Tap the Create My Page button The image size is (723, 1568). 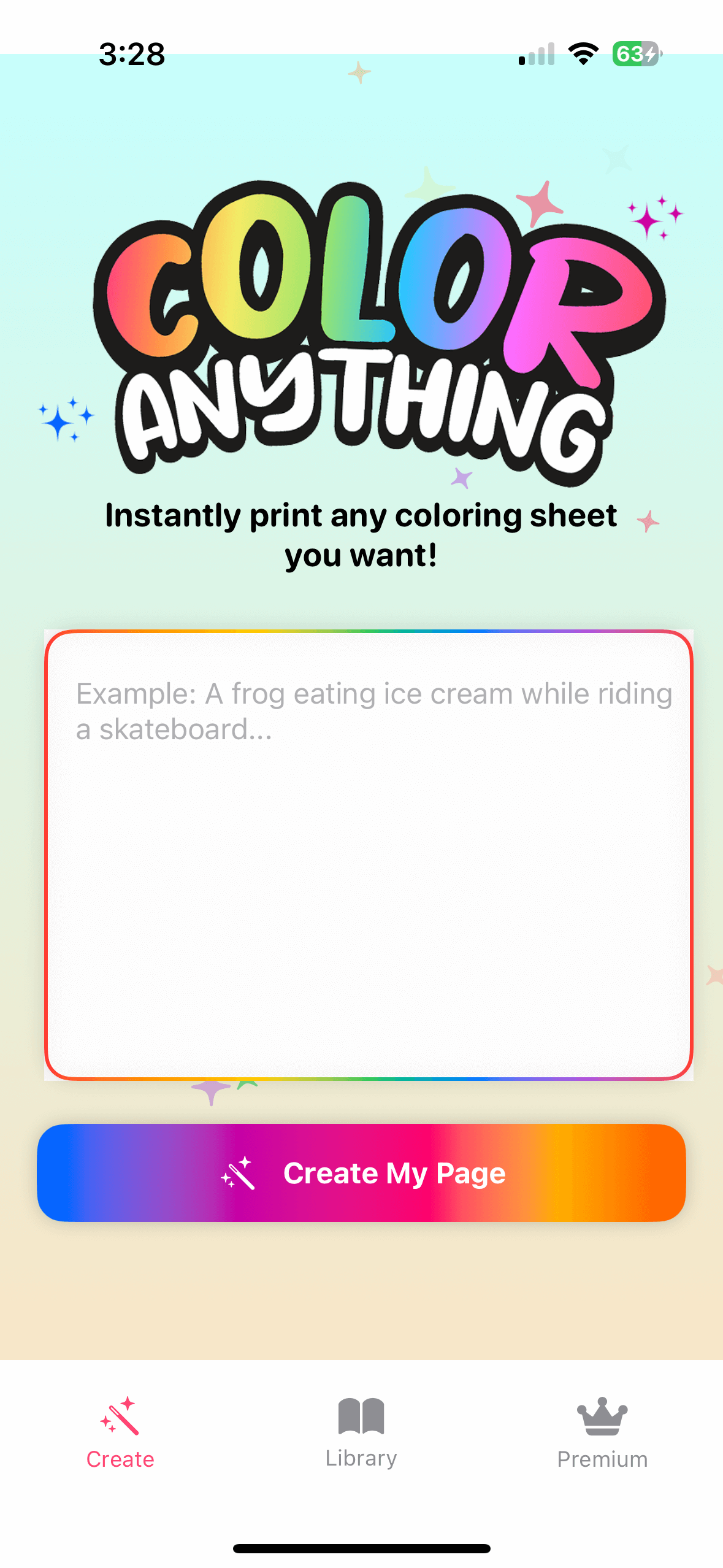pos(361,1172)
